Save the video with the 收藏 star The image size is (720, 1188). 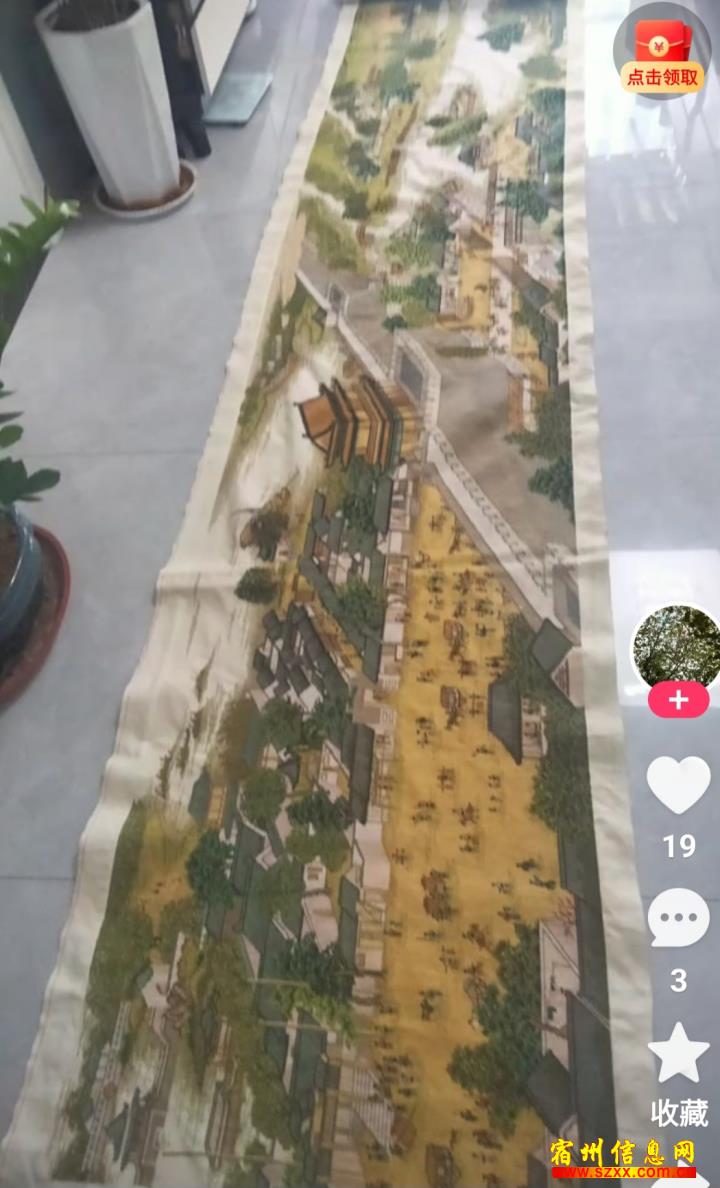[x=678, y=1052]
